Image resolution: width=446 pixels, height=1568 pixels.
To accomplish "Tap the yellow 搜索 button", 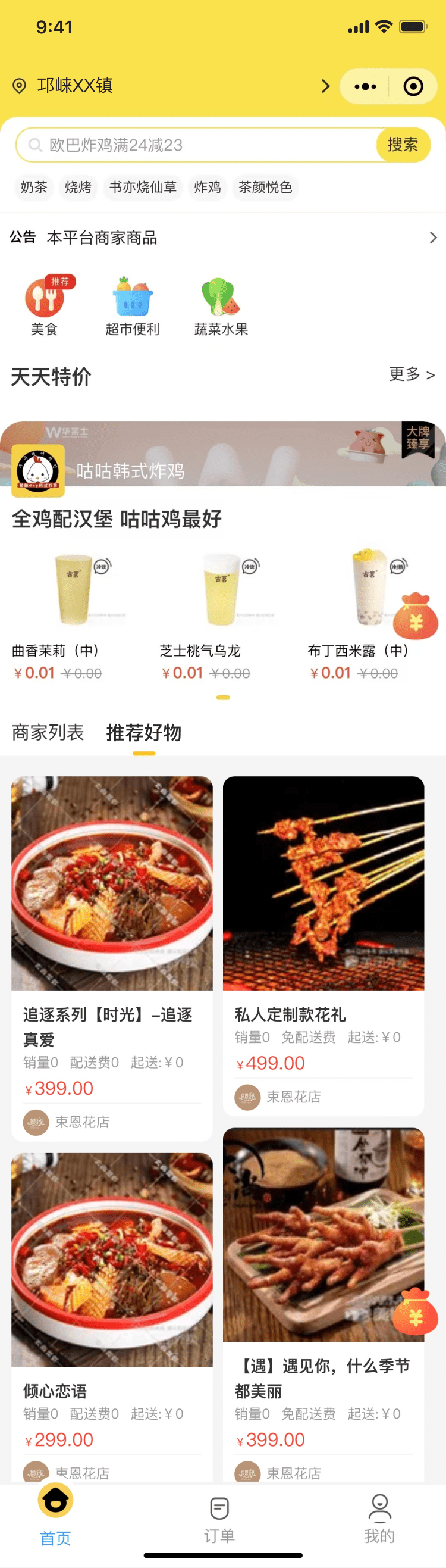I will coord(402,145).
